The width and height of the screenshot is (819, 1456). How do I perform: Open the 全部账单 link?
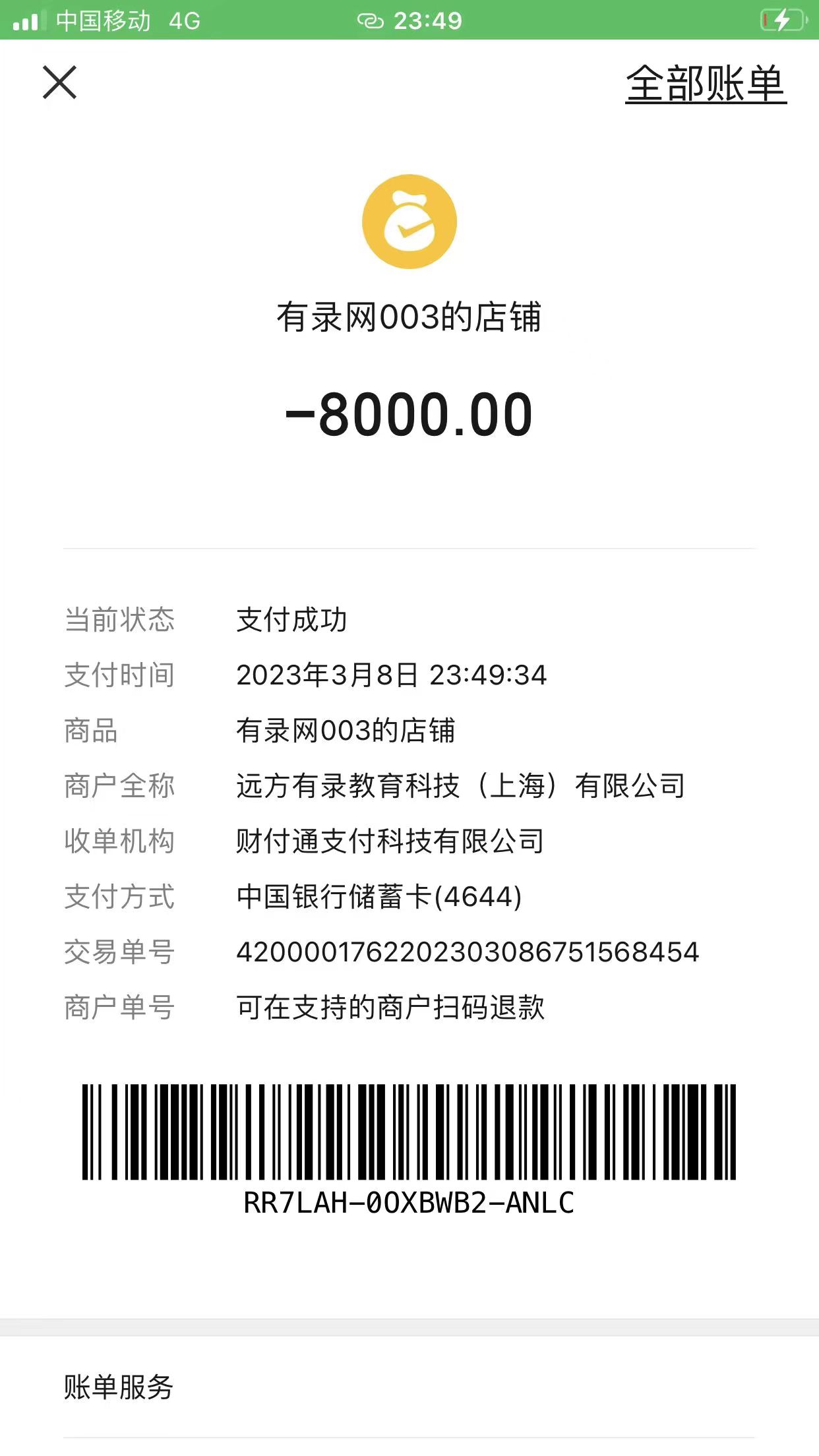(705, 84)
